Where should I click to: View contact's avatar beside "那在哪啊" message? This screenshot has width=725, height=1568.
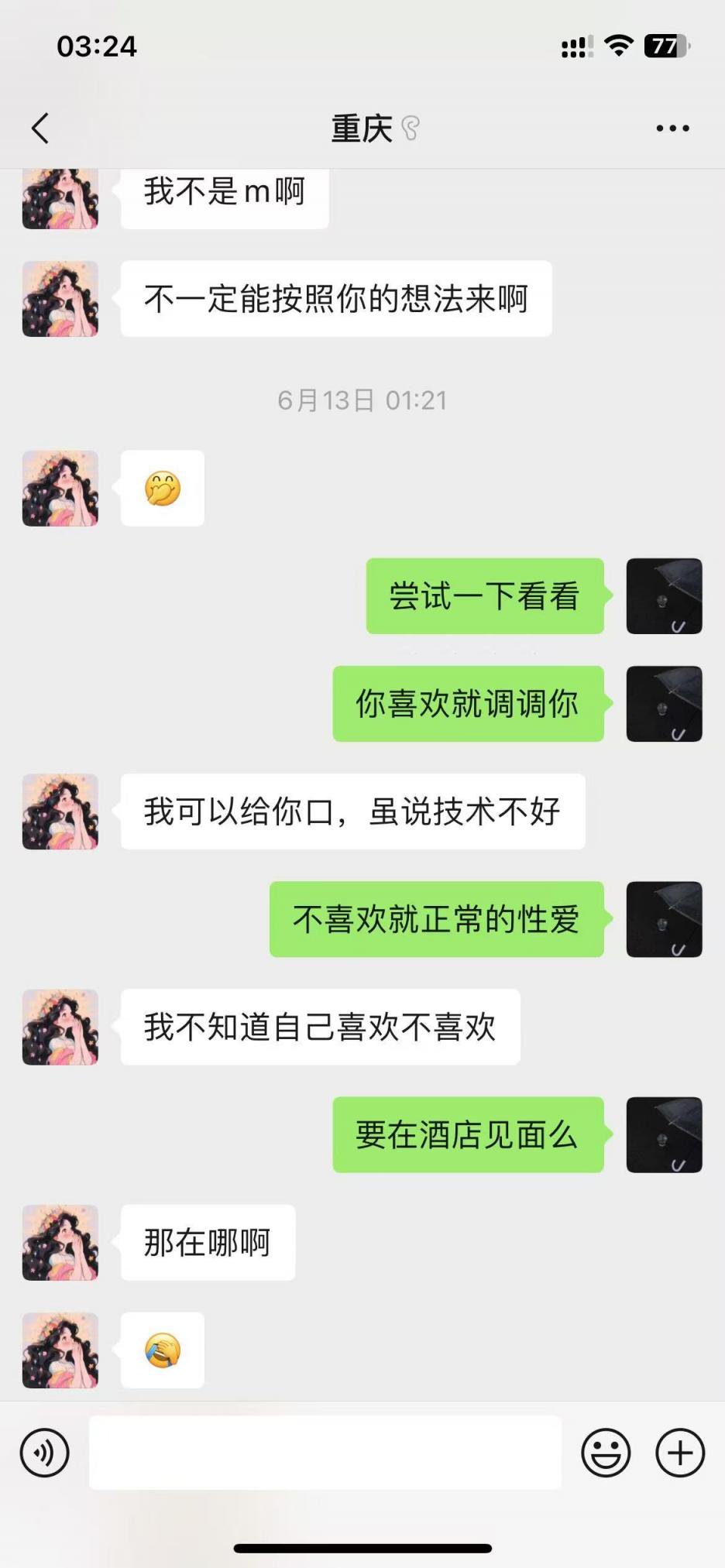click(60, 1242)
